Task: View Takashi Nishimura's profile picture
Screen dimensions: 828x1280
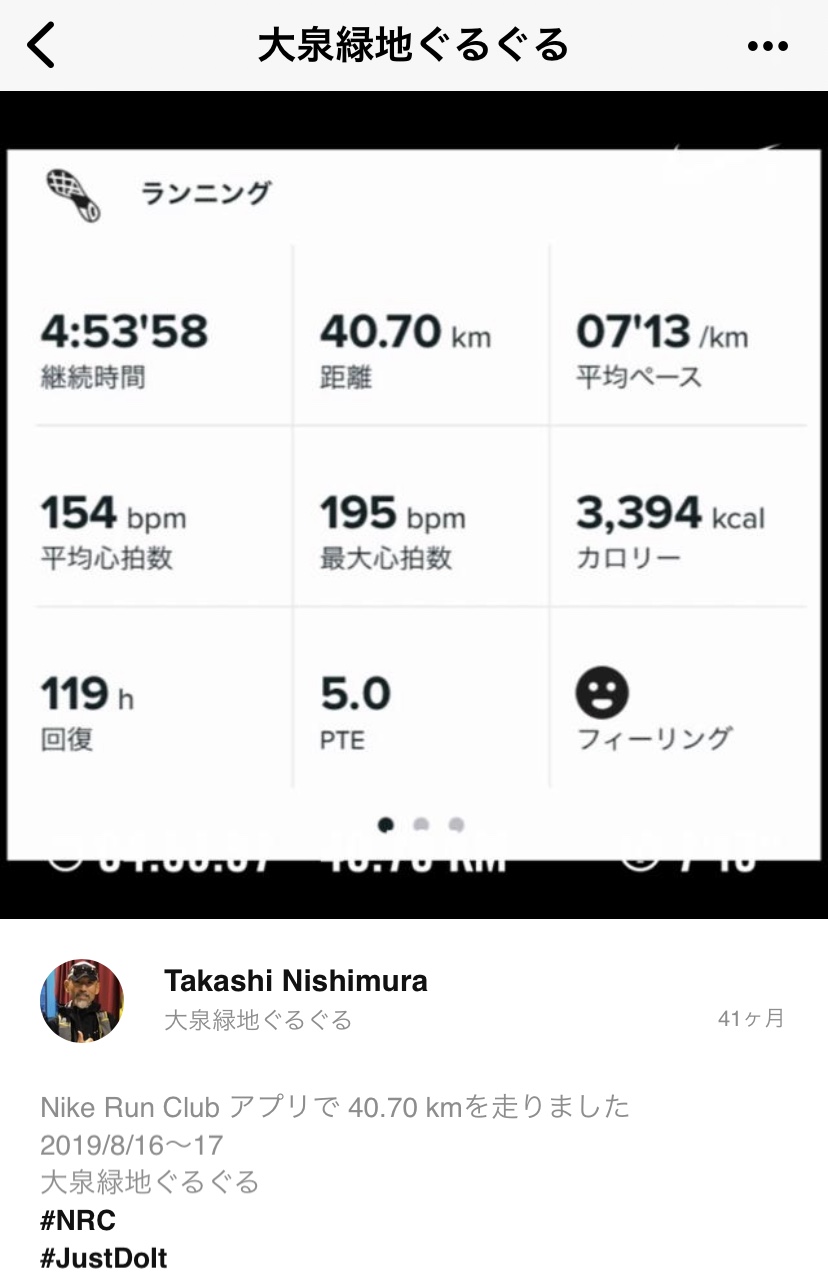Action: coord(82,1000)
